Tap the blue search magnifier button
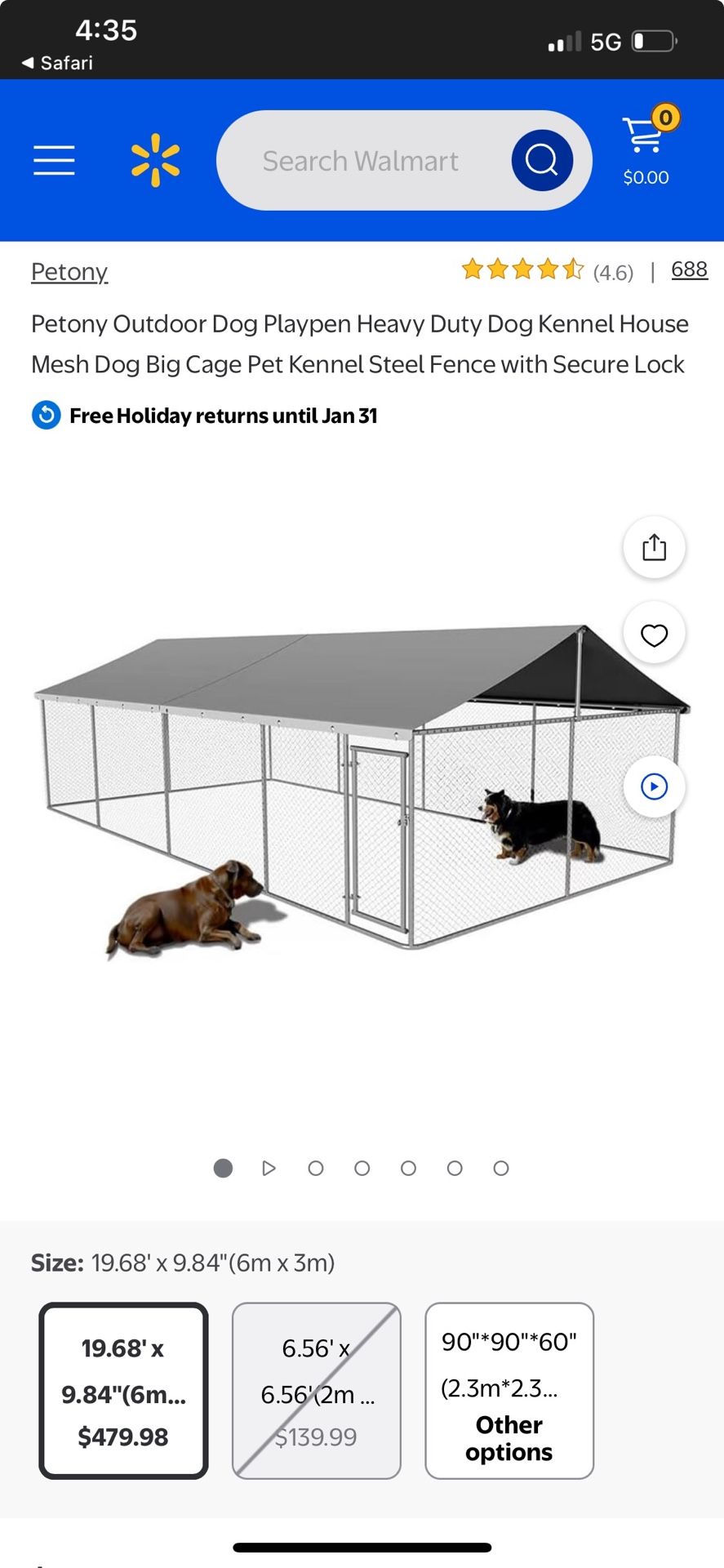Screen dimensions: 724x1568 (x=541, y=161)
